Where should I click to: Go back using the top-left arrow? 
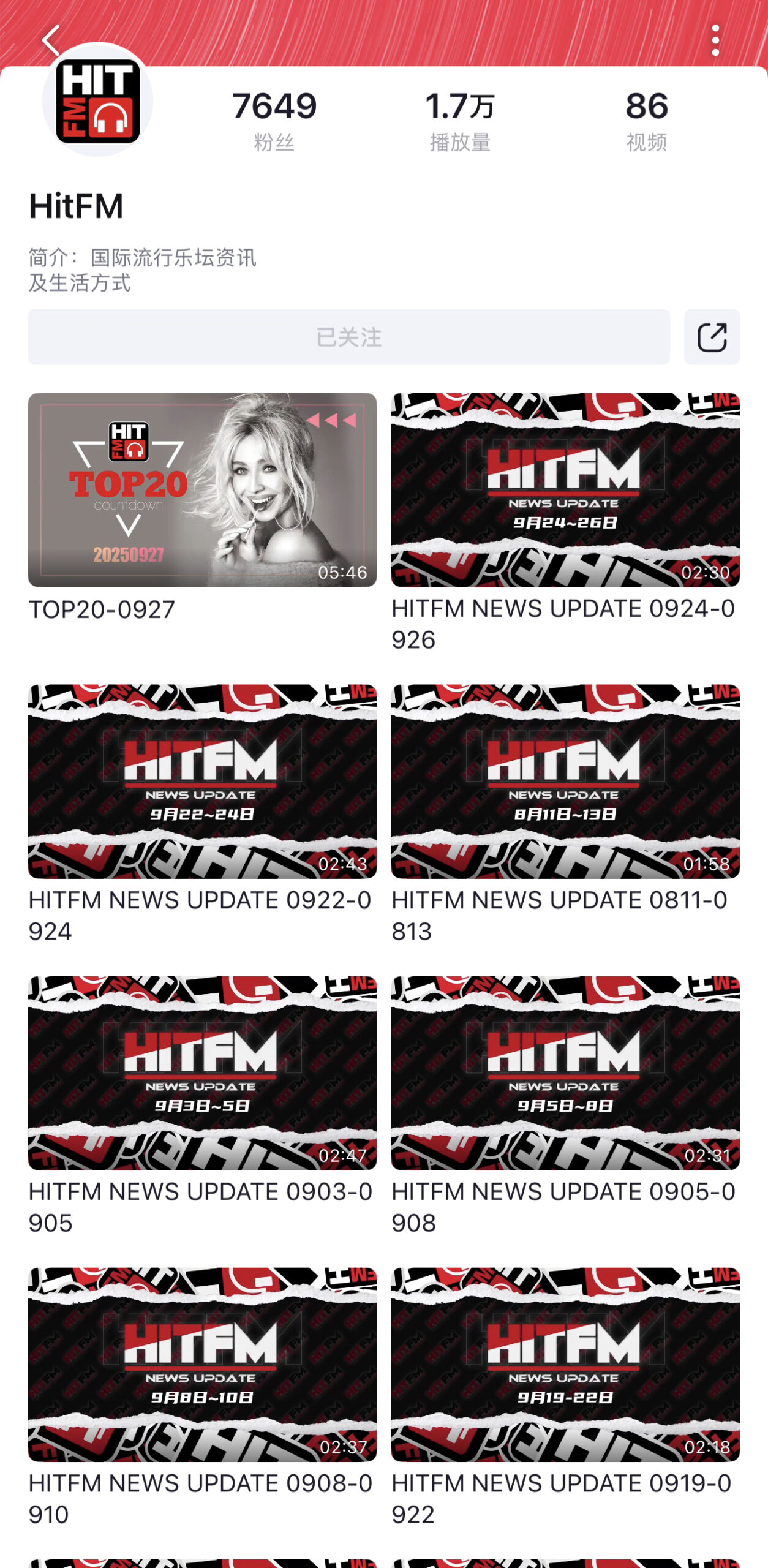(51, 40)
